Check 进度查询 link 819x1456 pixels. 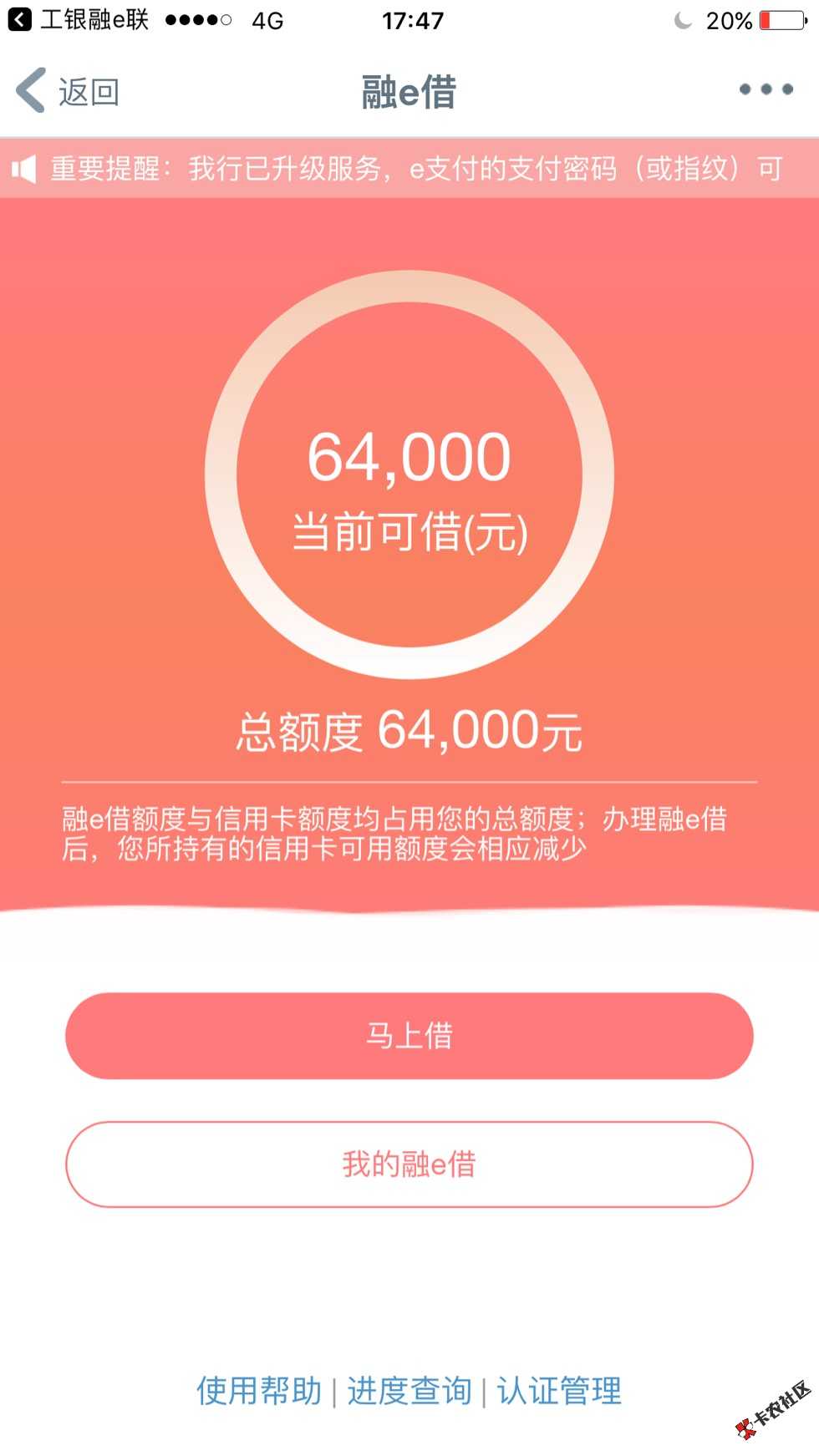[409, 1391]
